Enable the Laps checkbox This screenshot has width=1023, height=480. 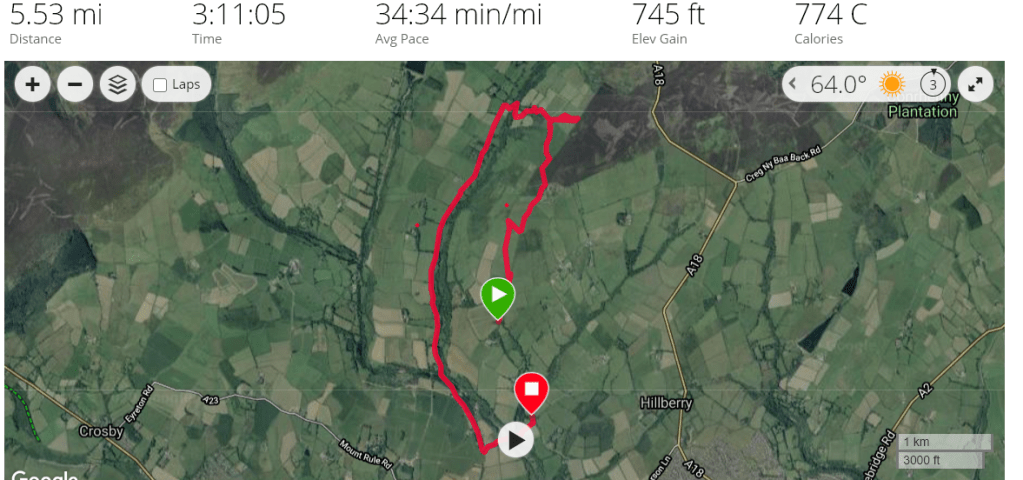(x=160, y=85)
